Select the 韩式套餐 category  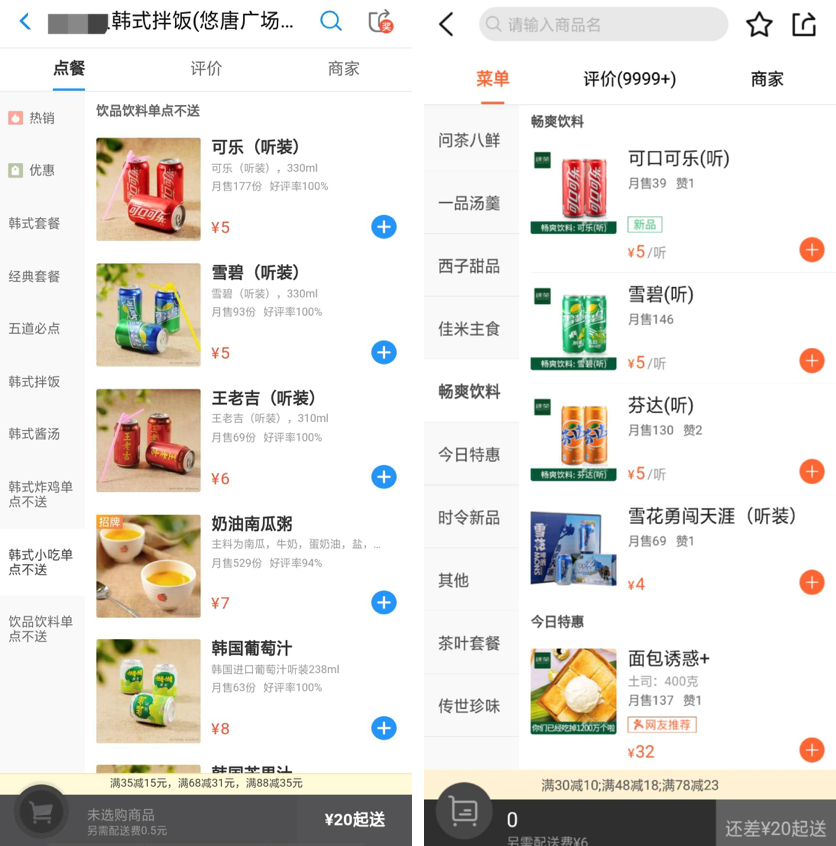(x=35, y=223)
